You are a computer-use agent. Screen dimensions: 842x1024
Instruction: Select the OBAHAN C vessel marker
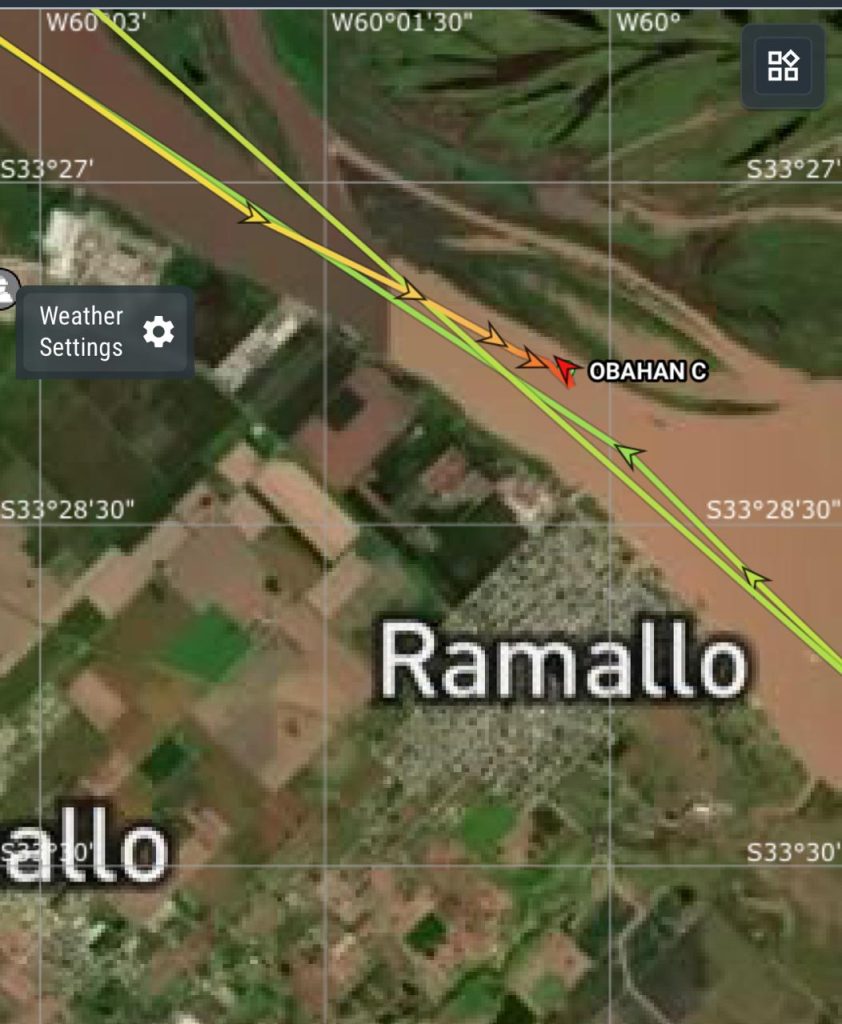click(x=566, y=371)
